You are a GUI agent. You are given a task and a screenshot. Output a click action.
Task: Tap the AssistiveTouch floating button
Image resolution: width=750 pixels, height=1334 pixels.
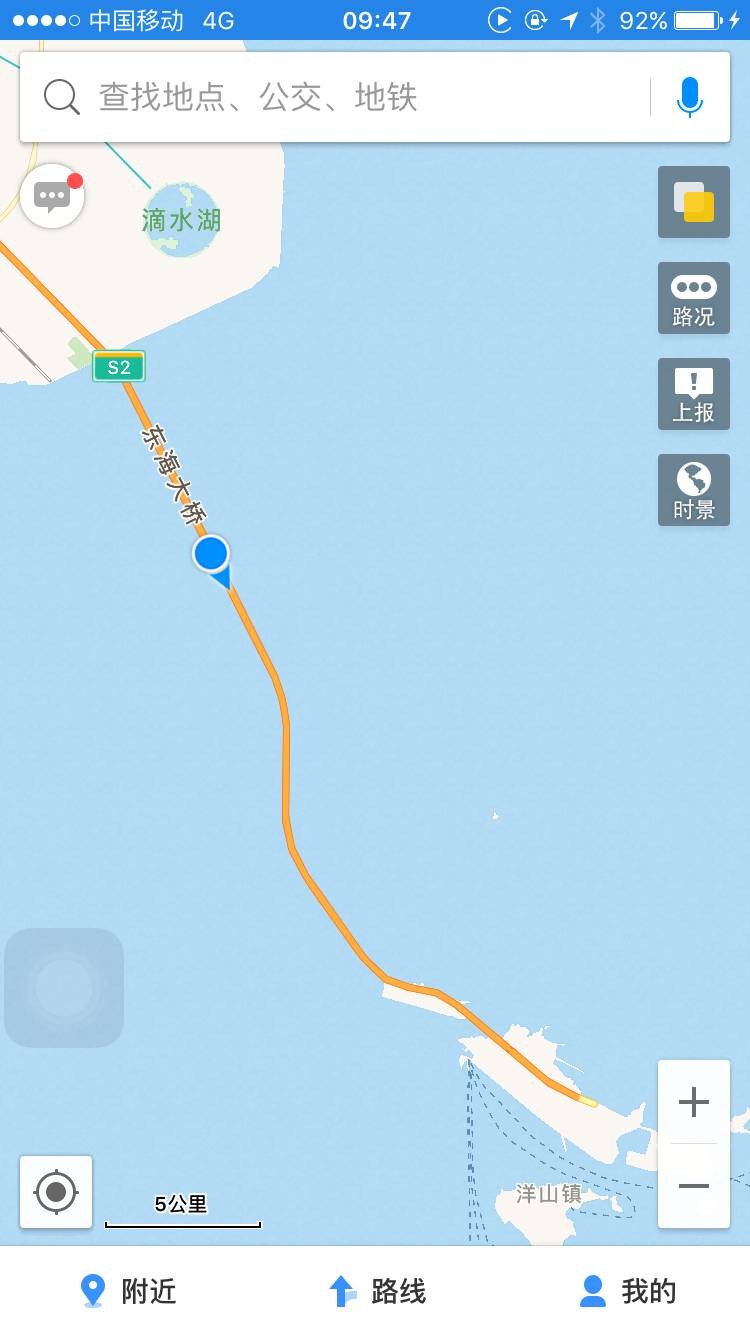[x=64, y=988]
